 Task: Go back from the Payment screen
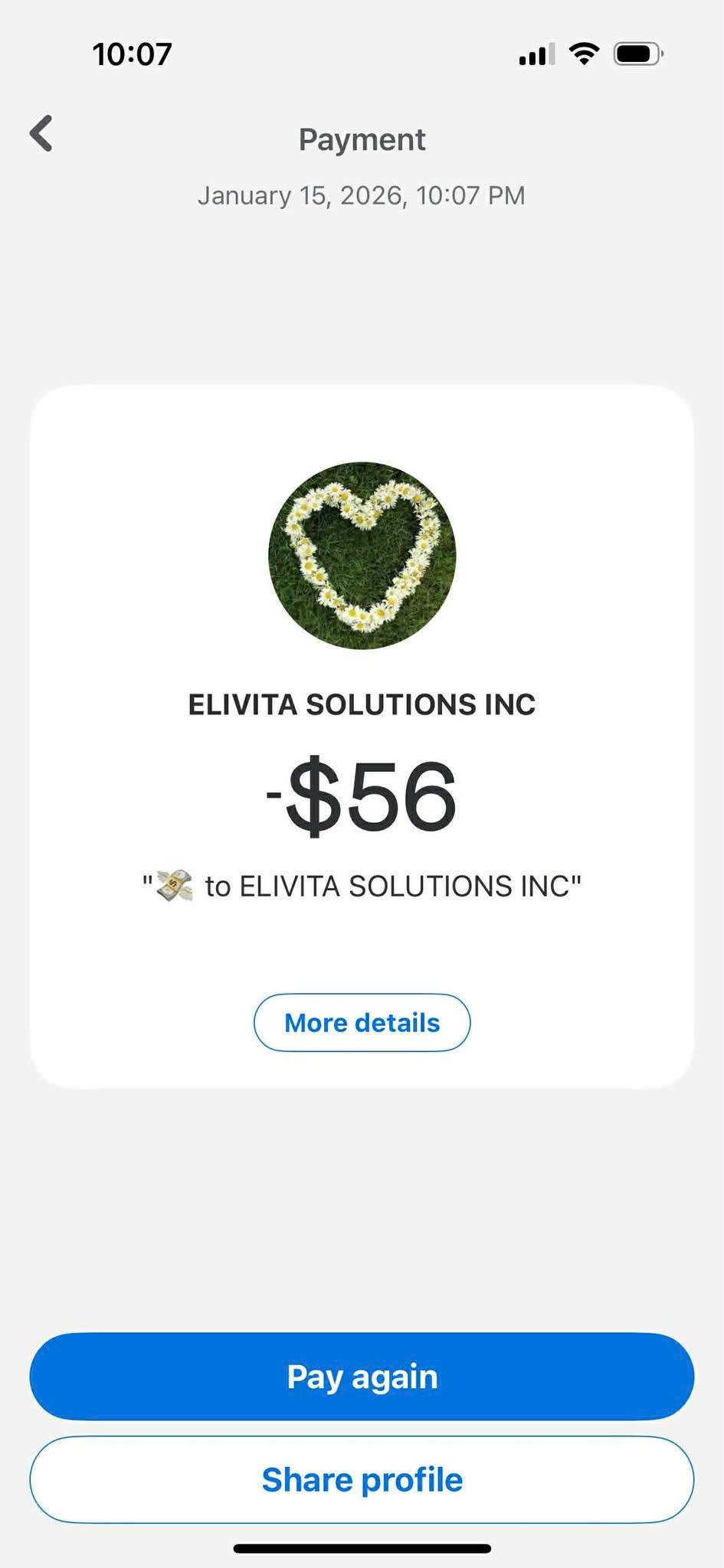click(41, 134)
